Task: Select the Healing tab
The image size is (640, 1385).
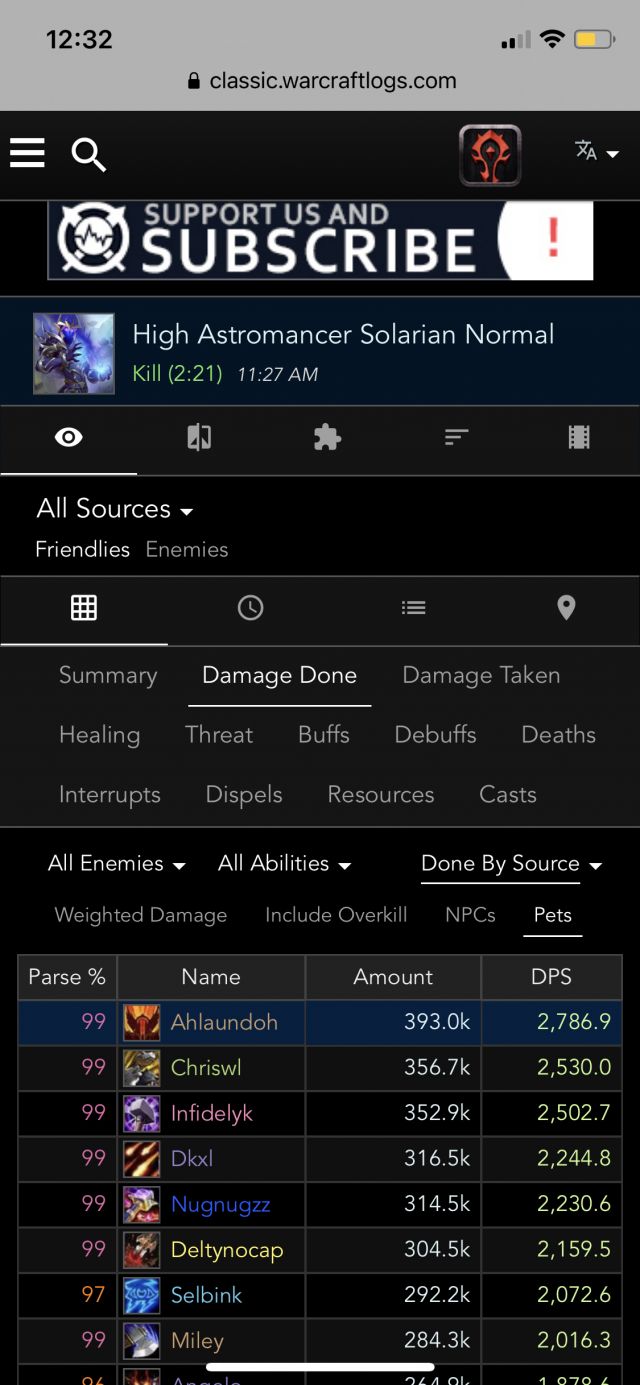Action: 99,735
